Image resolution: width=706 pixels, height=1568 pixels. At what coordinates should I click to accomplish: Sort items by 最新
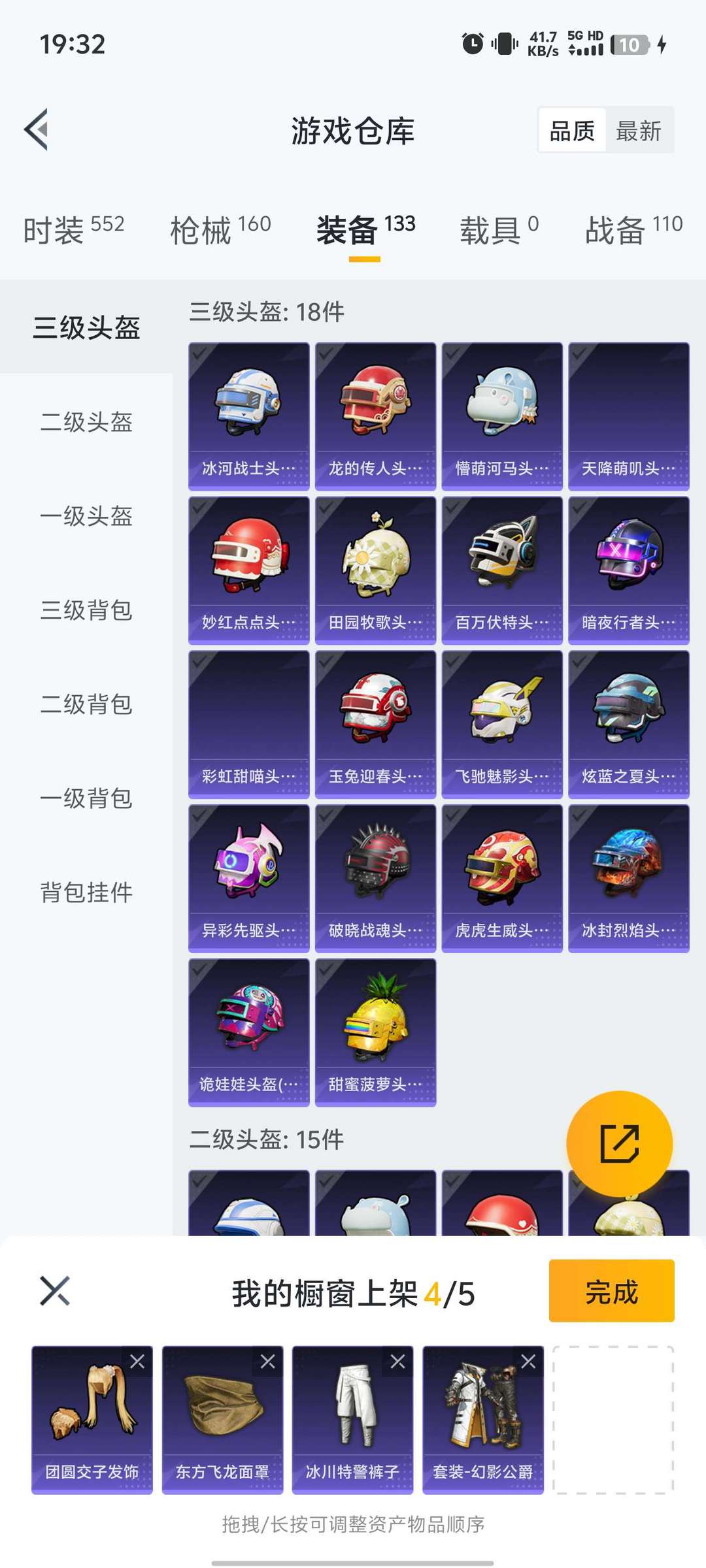(x=638, y=131)
